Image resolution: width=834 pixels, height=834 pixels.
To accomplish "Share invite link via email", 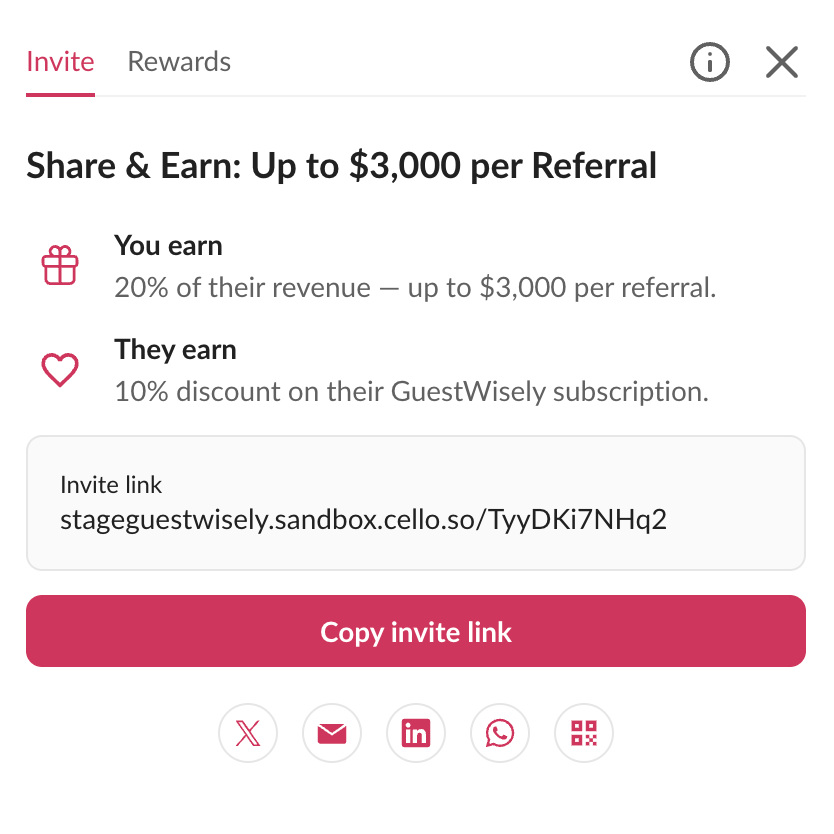I will click(x=332, y=734).
